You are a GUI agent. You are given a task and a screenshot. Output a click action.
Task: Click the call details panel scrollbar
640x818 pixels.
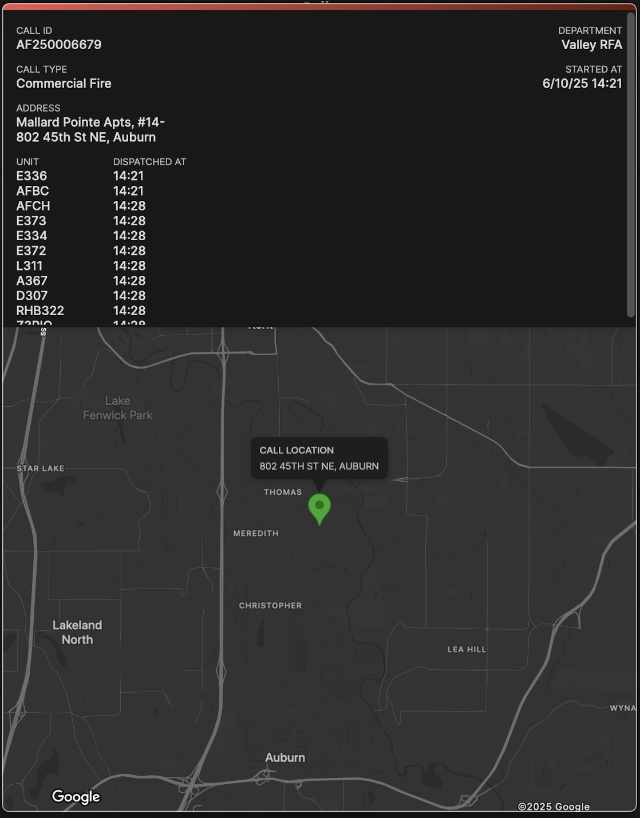630,165
